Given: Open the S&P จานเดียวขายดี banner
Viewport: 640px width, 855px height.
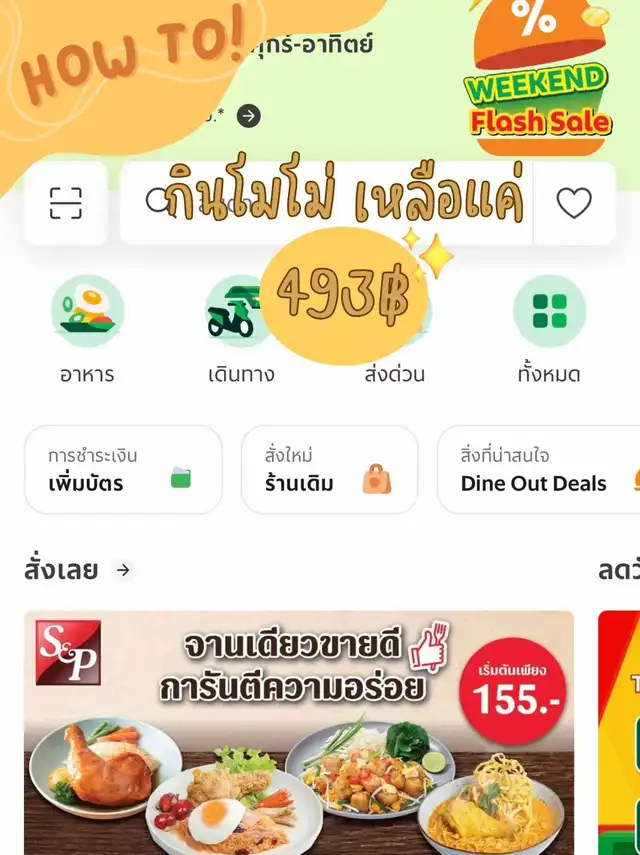Looking at the screenshot, I should click(x=299, y=732).
